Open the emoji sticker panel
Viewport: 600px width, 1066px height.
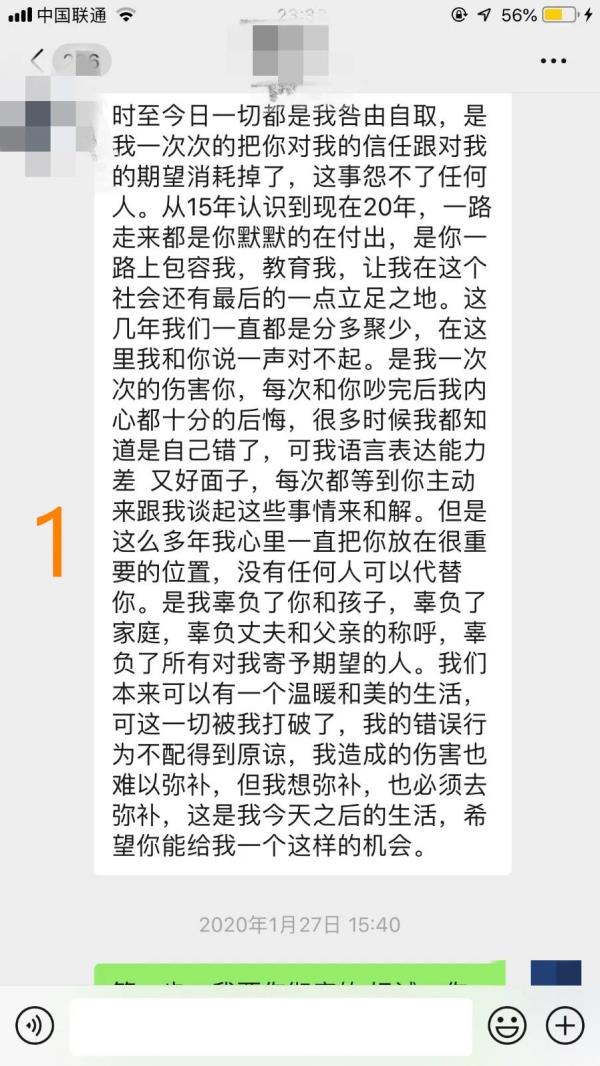click(508, 1025)
